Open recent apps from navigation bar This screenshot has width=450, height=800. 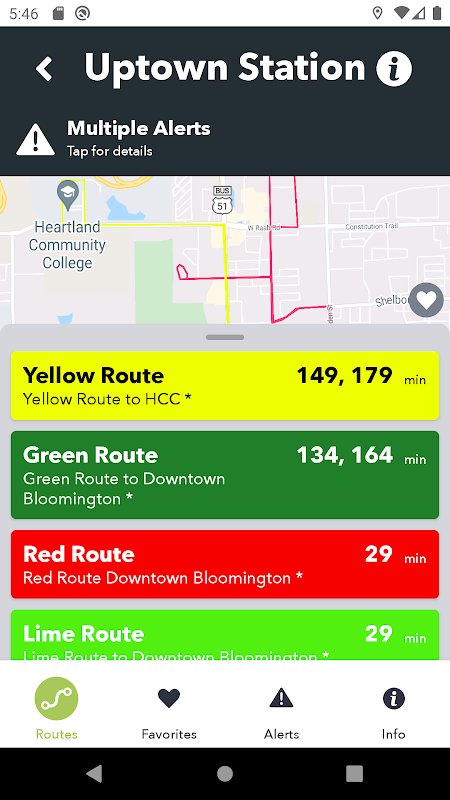pos(354,774)
